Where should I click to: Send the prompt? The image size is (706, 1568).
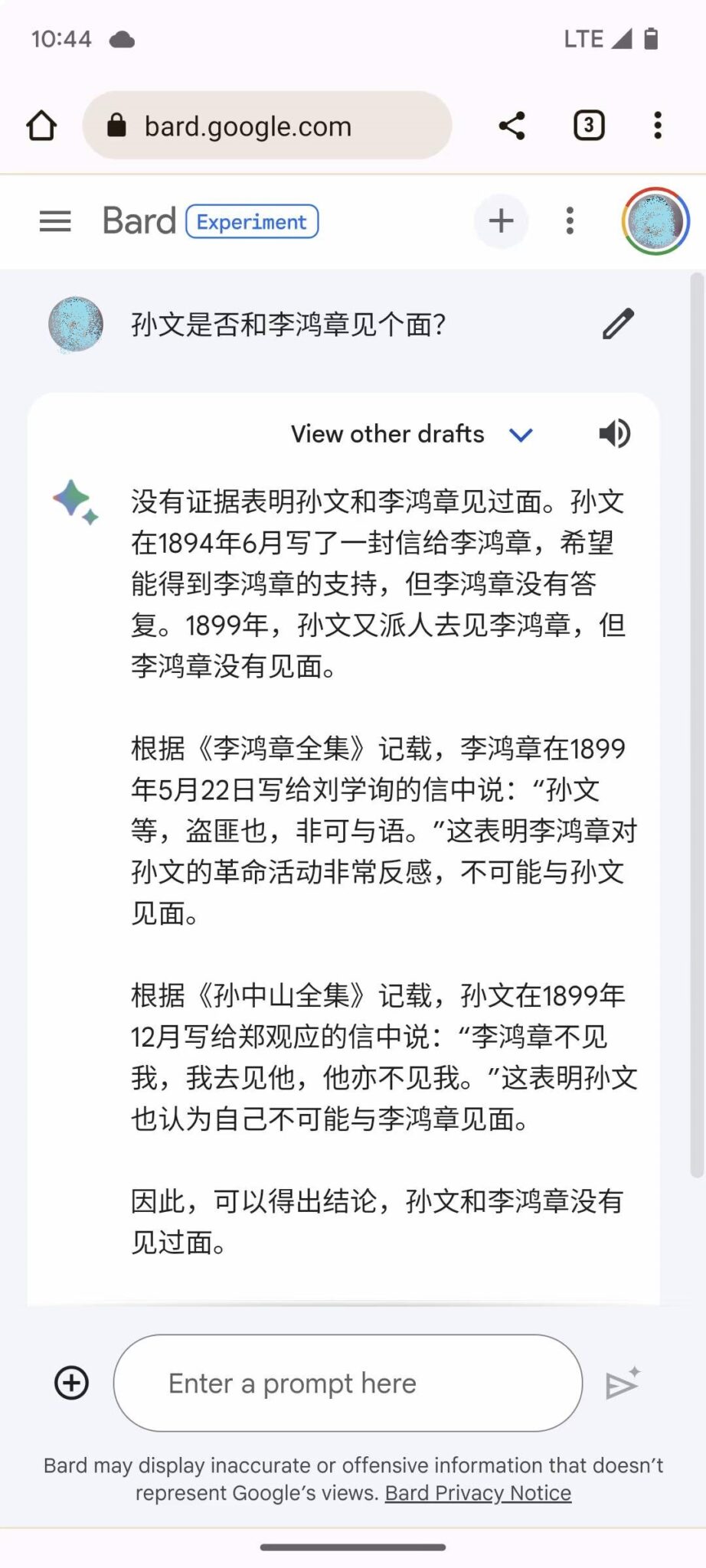click(x=623, y=1383)
